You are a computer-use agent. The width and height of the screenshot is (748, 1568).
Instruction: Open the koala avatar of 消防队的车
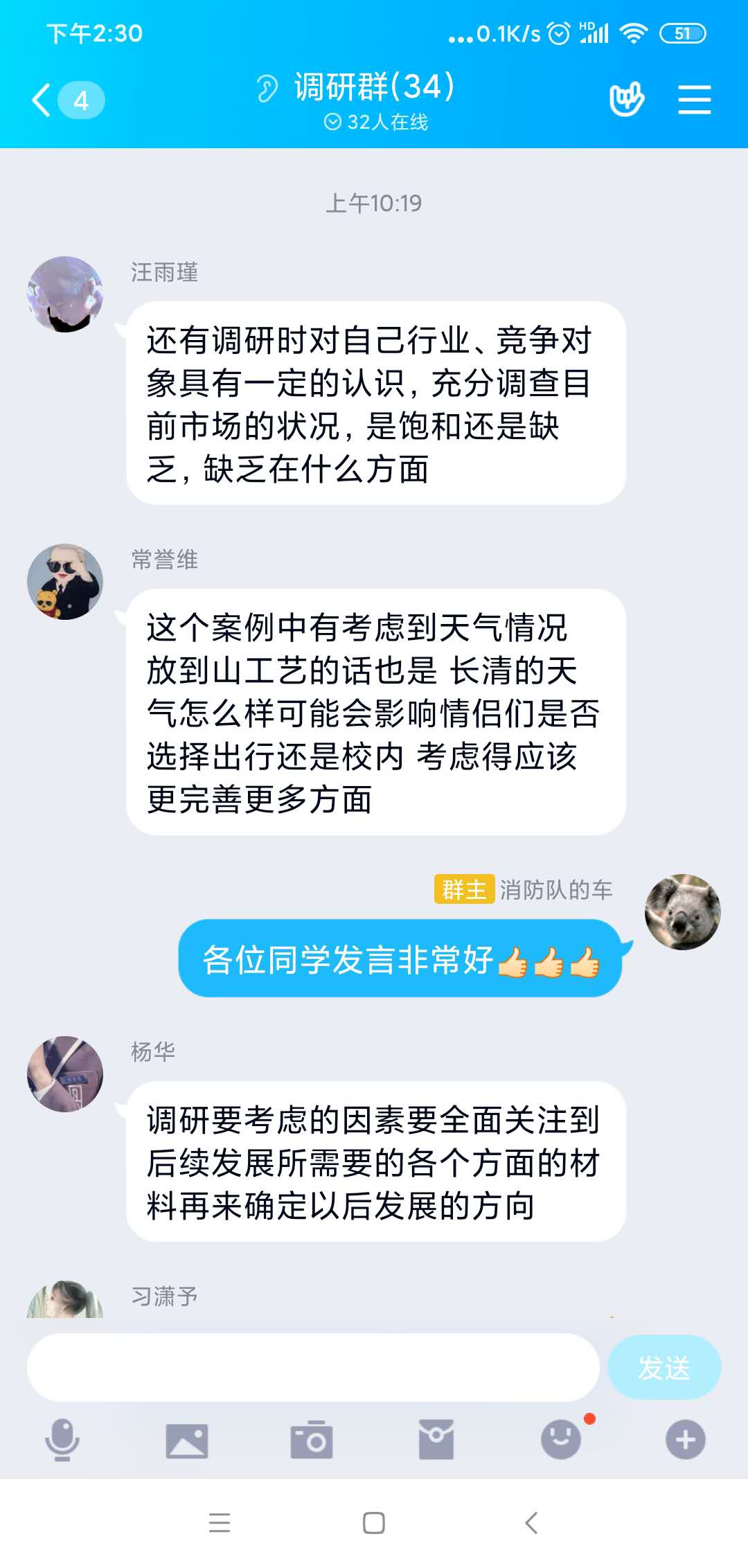coord(682,912)
